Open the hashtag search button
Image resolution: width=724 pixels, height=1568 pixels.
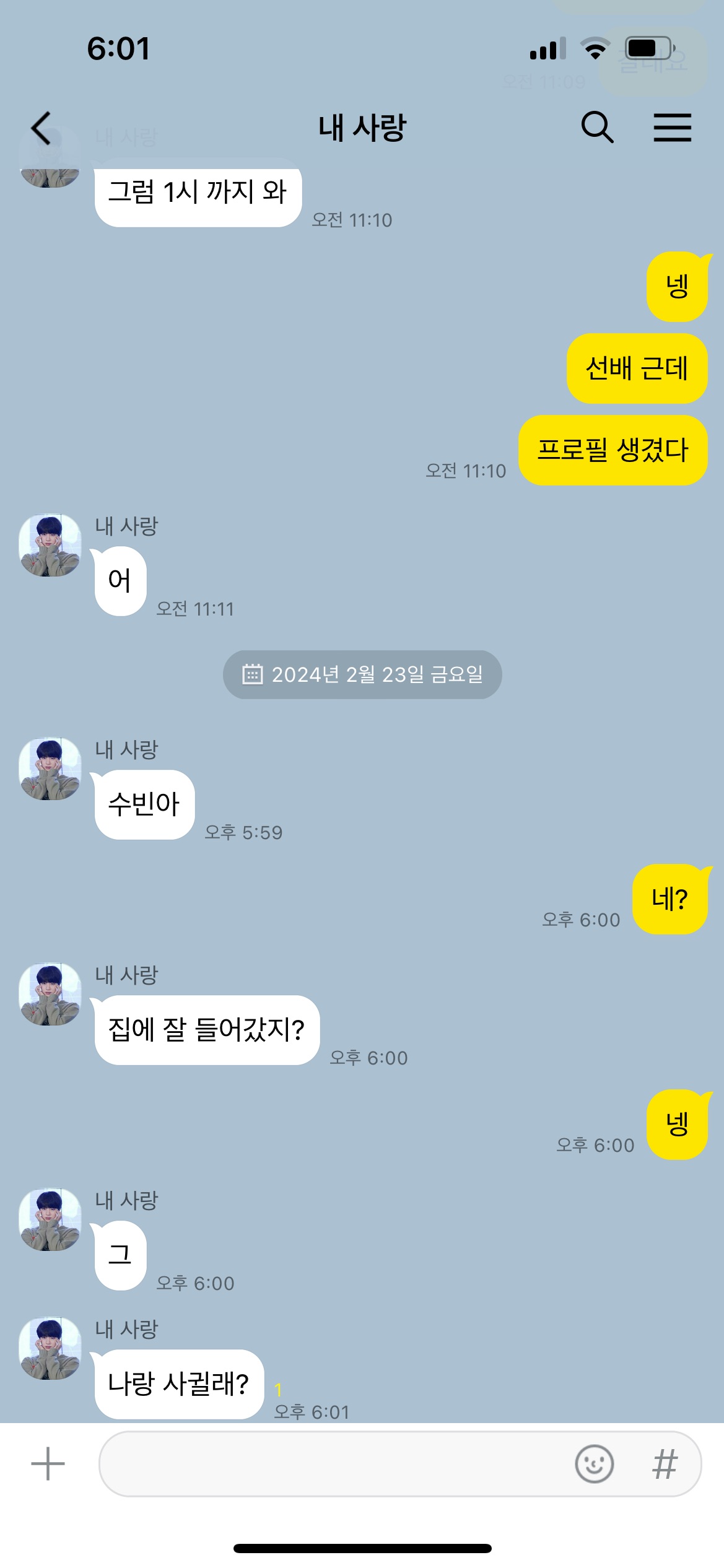(665, 1464)
